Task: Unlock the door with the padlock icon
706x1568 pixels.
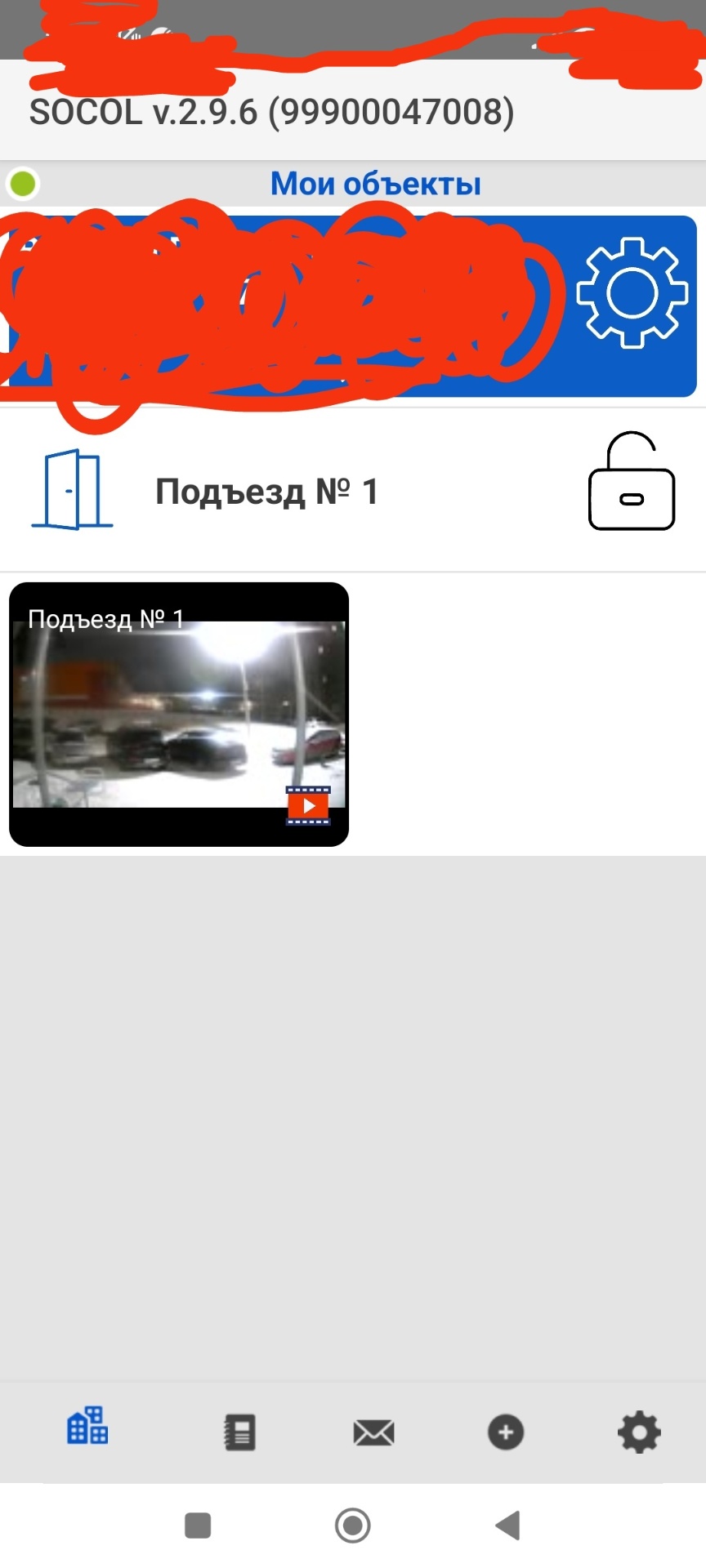Action: (x=632, y=483)
